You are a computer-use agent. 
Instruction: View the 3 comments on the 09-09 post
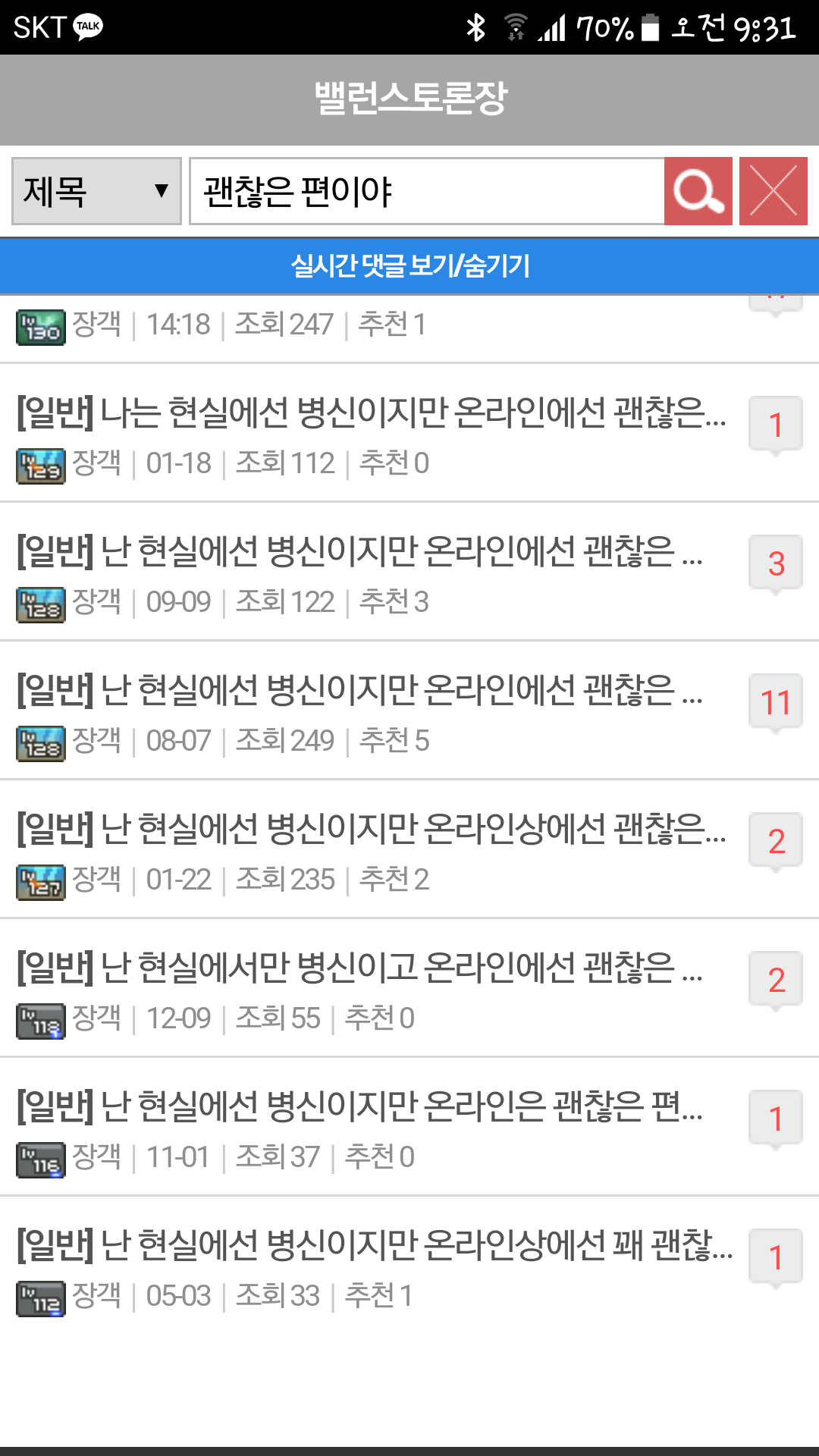[x=775, y=564]
